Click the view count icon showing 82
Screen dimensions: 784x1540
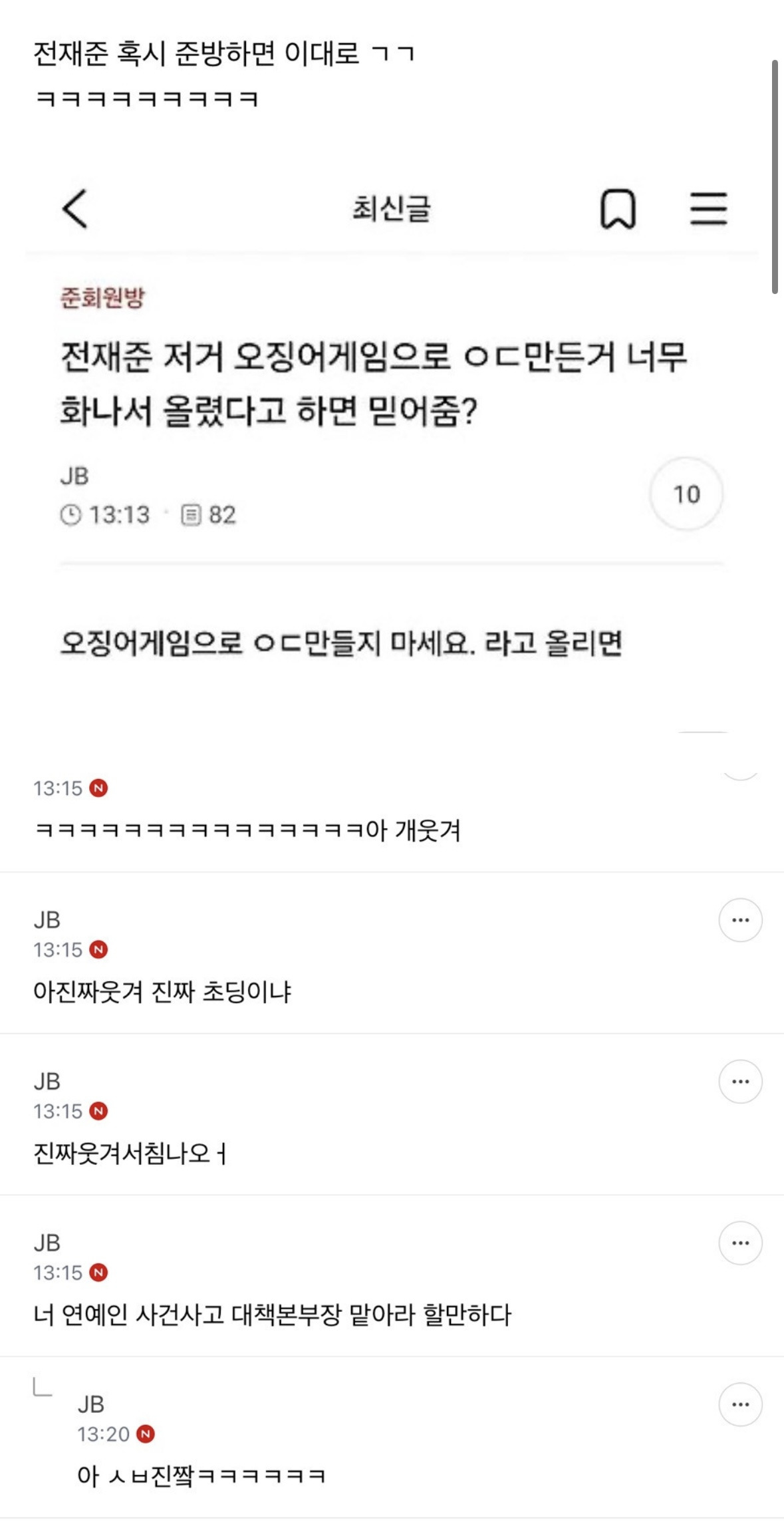(190, 512)
